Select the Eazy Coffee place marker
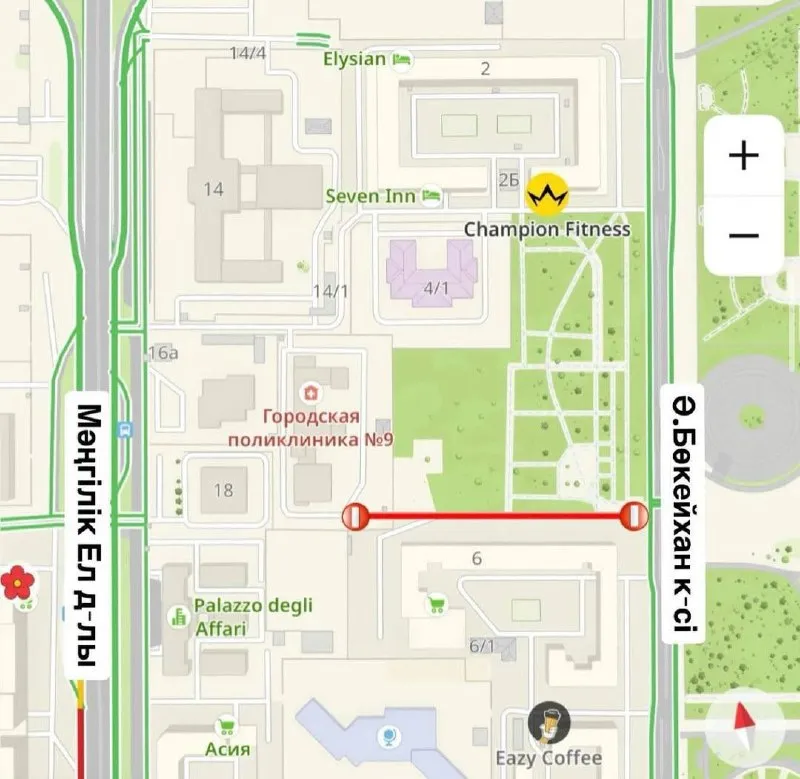Viewport: 800px width, 779px height. tap(549, 723)
